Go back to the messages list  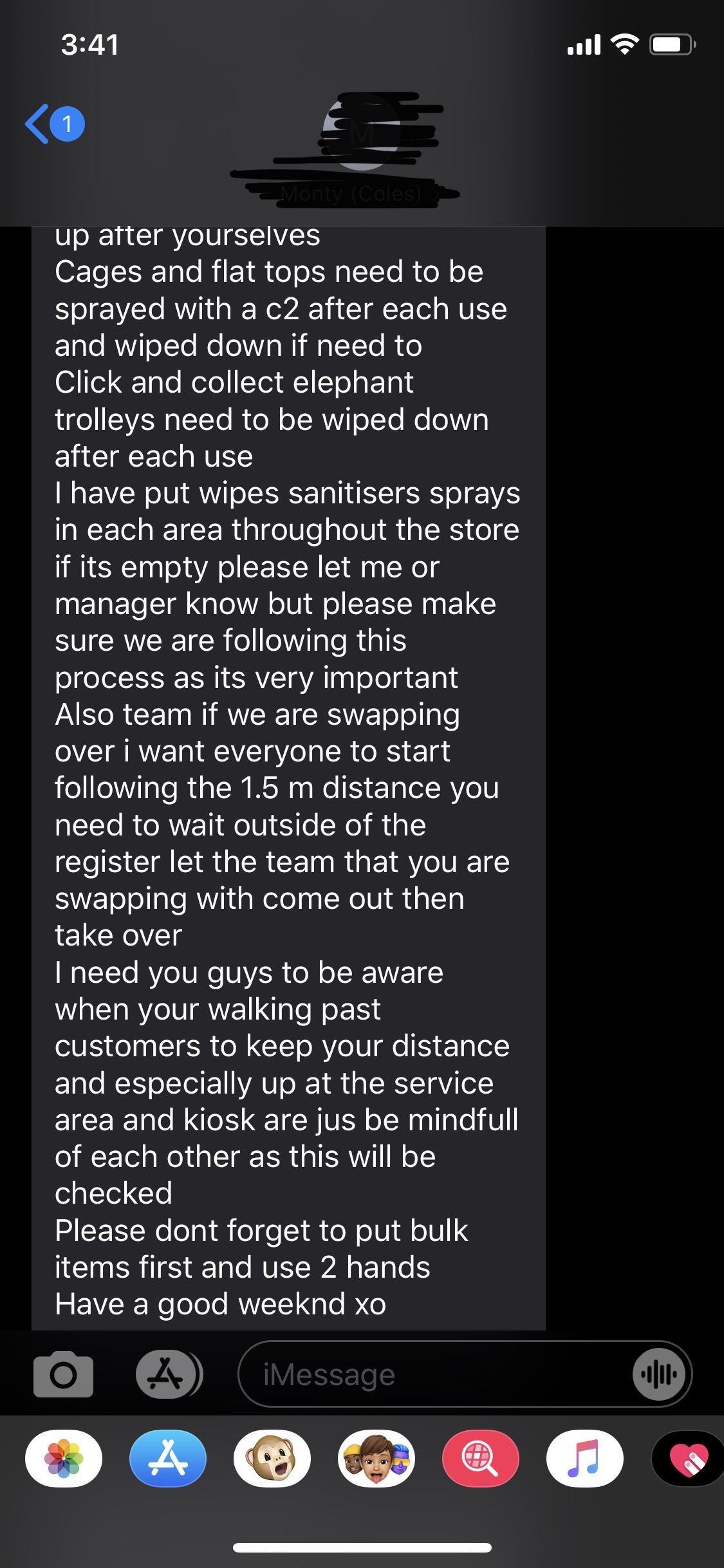(x=53, y=124)
